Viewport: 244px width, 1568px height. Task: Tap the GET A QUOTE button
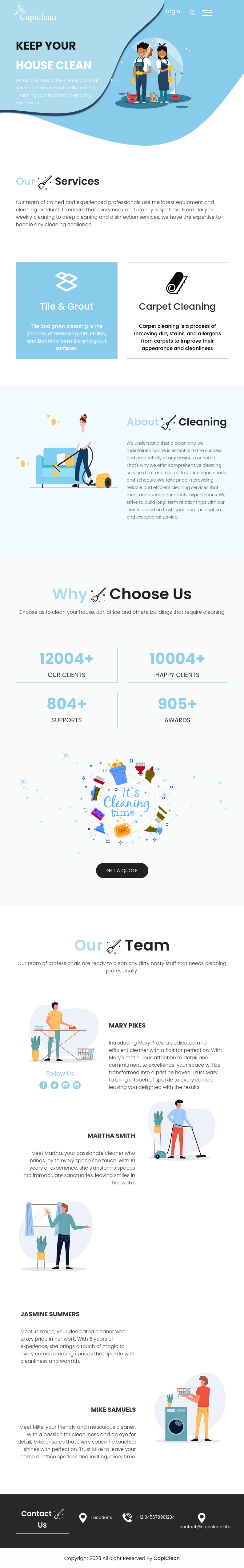pos(122,870)
